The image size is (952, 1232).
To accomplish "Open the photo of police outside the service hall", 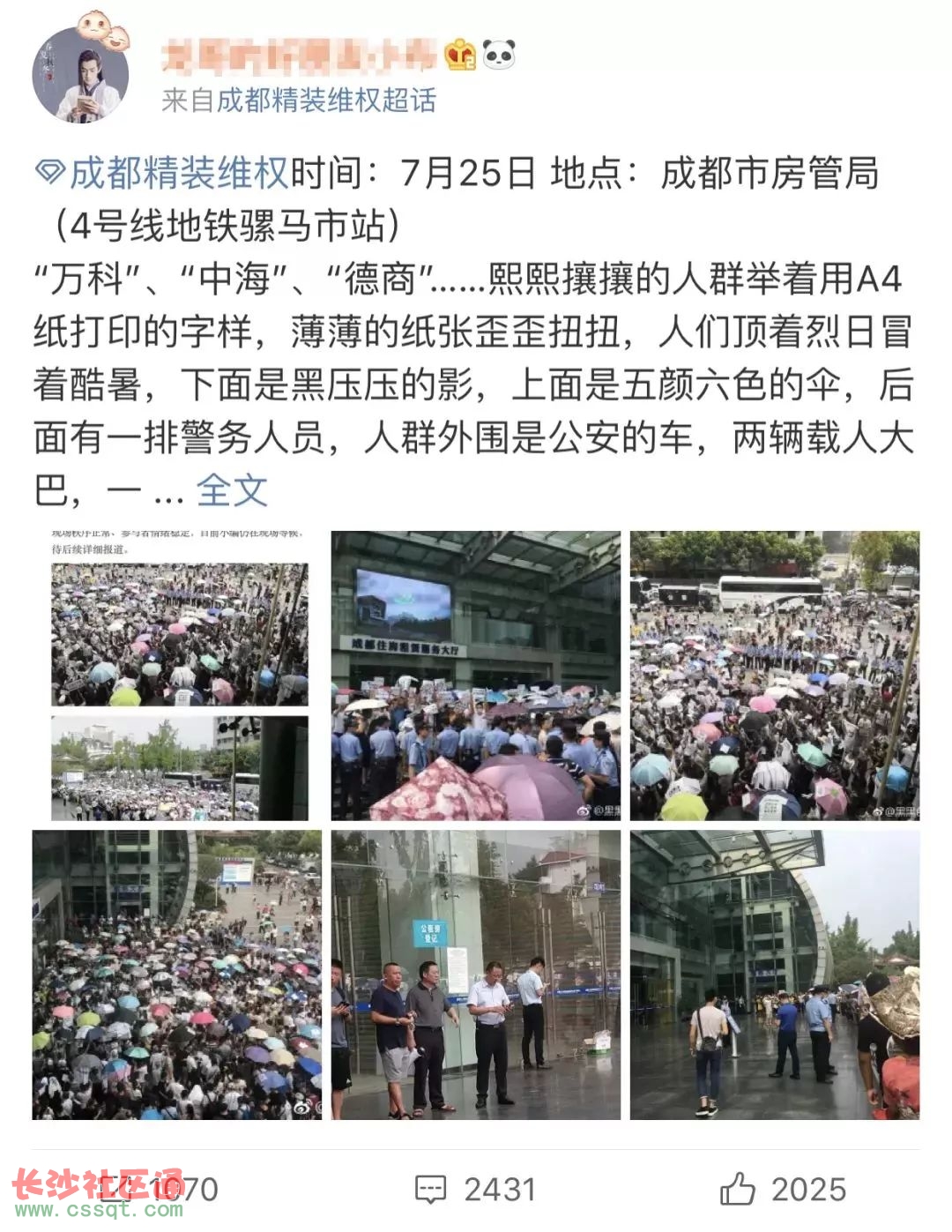I will [x=476, y=676].
